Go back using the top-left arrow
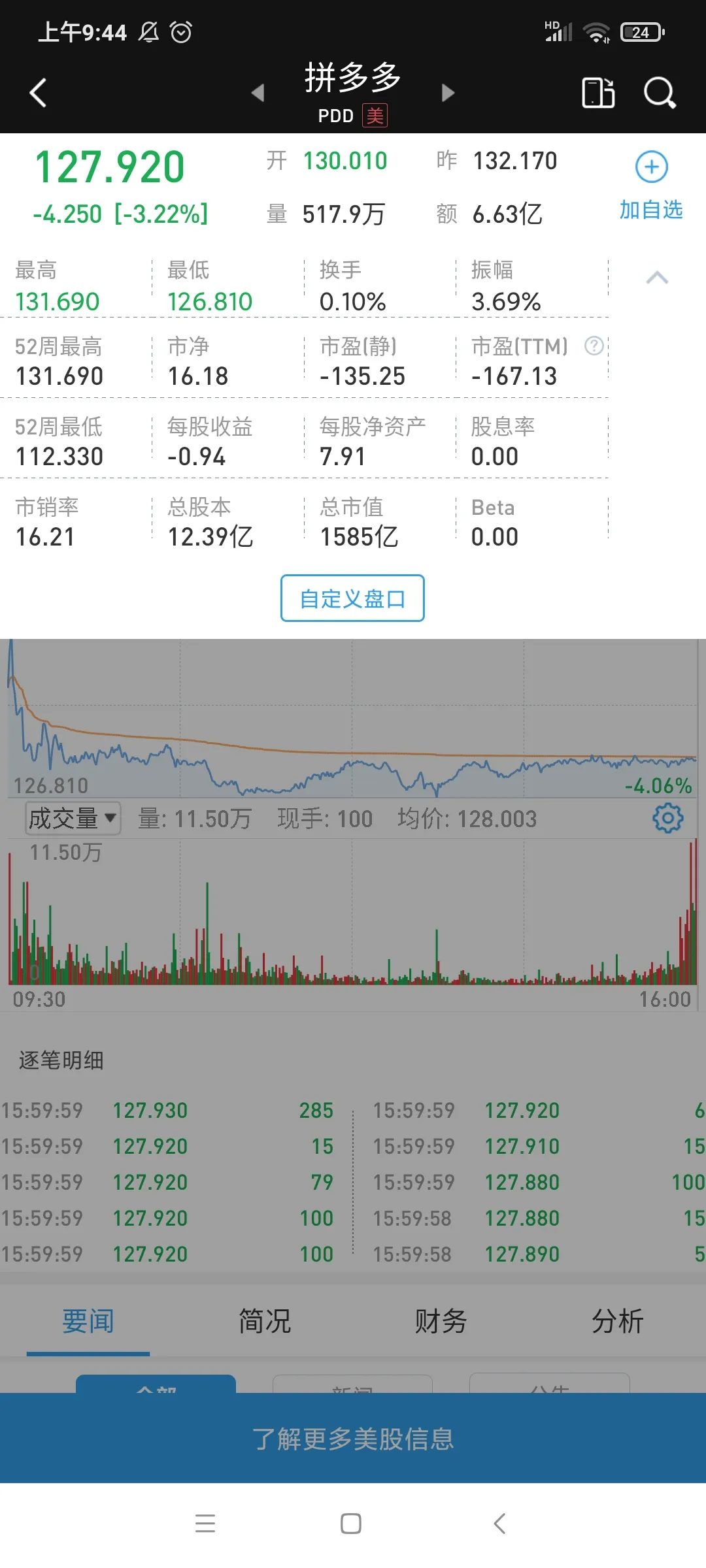 pos(39,92)
